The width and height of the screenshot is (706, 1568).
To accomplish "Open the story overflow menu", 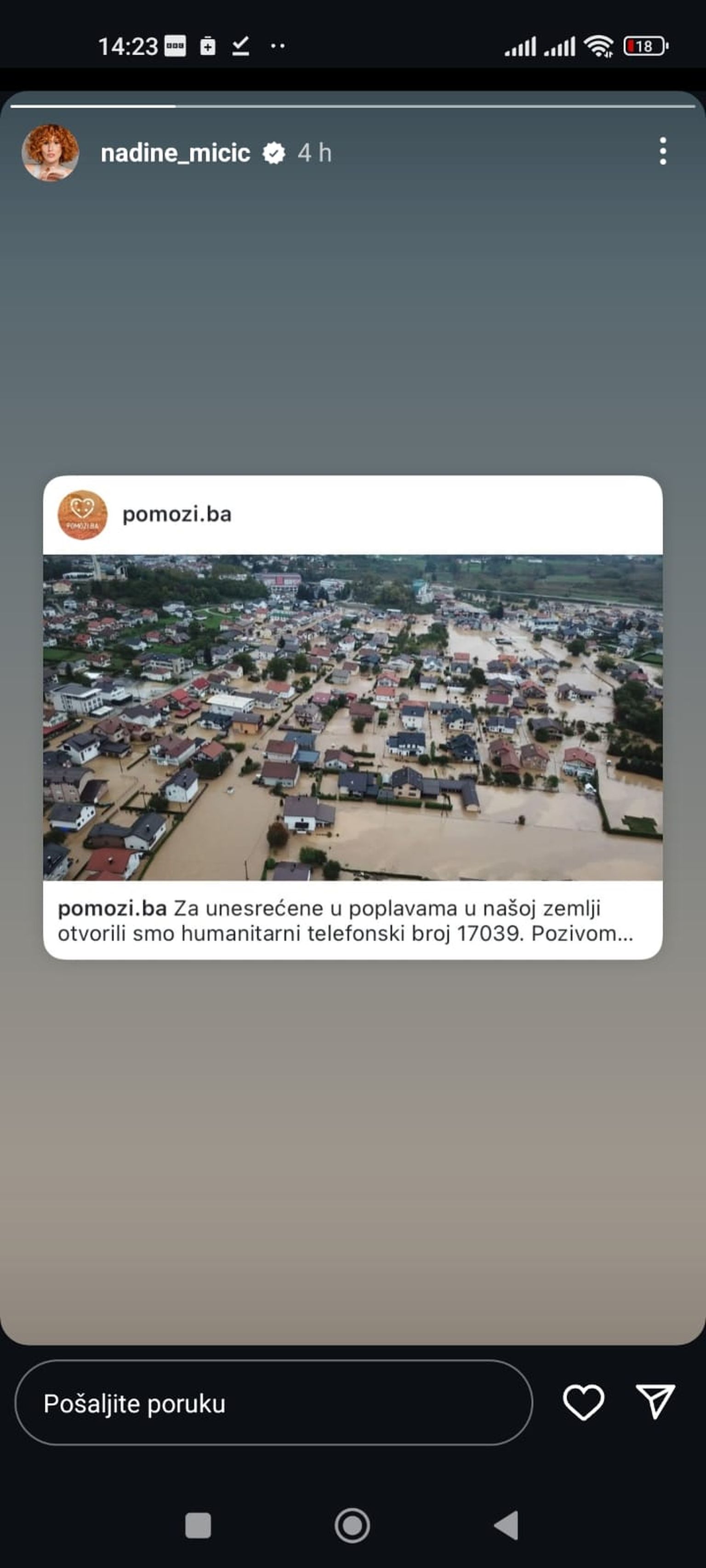I will click(x=663, y=151).
